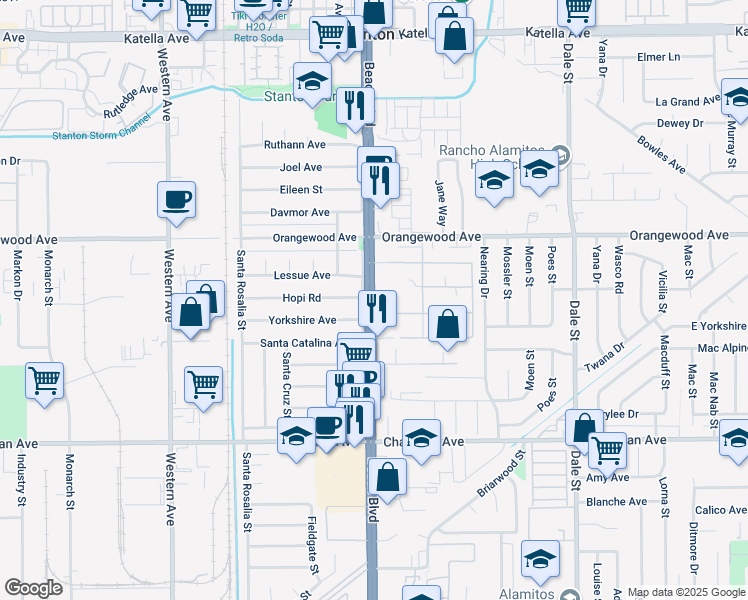
Task: Open the shopping bag marker south of Chapman Ave on Beach Blvd
Action: point(387,477)
